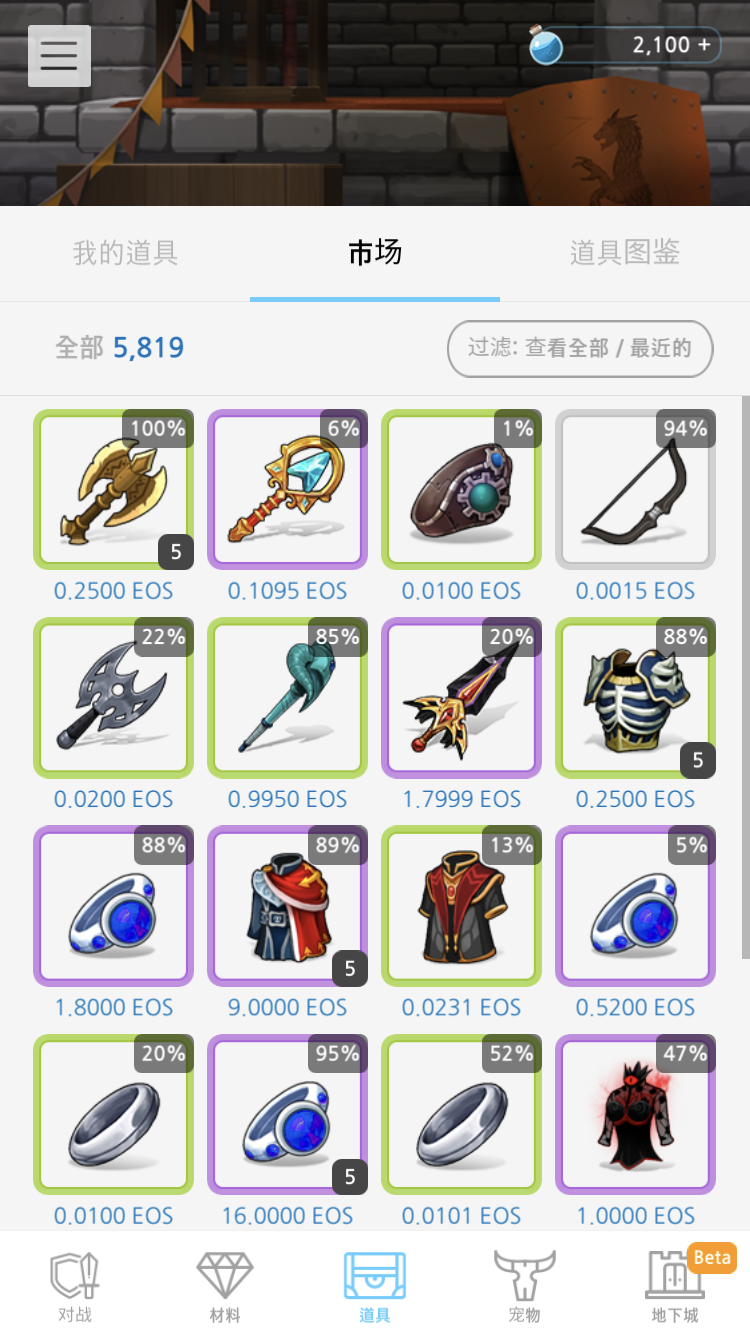This screenshot has height=1334, width=750.
Task: Select the crystal staff listed at 0.1095 EOS
Action: 287,490
